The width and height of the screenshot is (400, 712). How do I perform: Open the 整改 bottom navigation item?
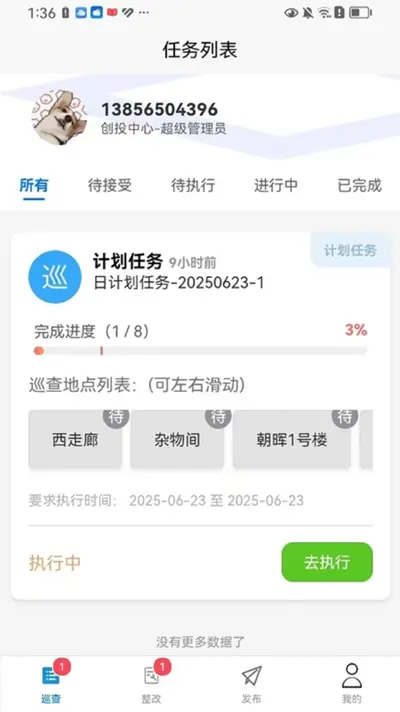point(151,683)
